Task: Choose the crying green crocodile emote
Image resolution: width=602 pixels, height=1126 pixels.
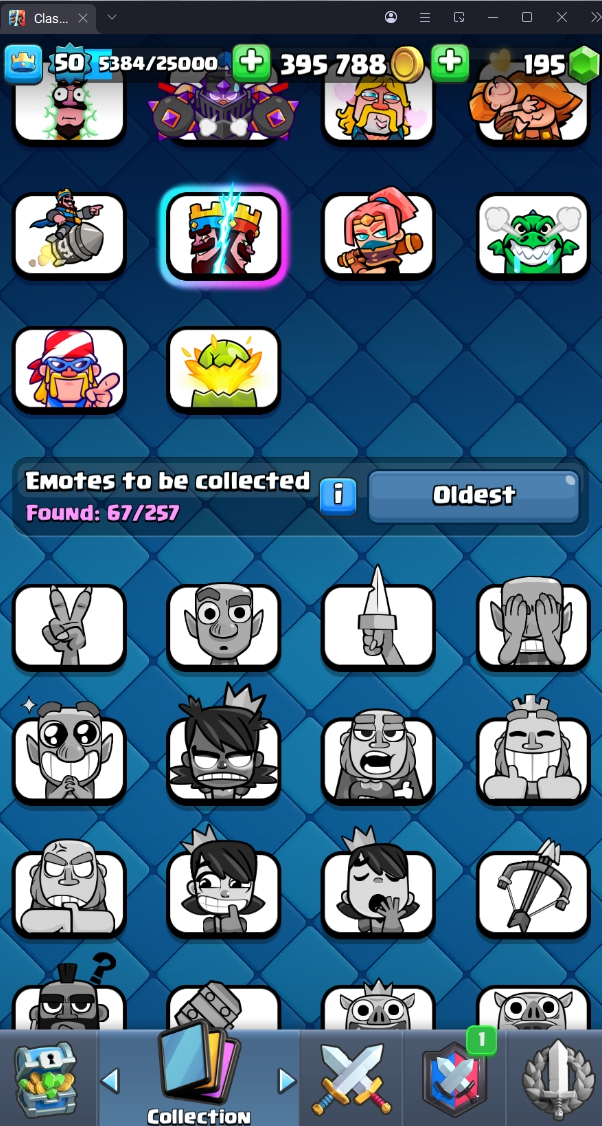Action: click(532, 235)
